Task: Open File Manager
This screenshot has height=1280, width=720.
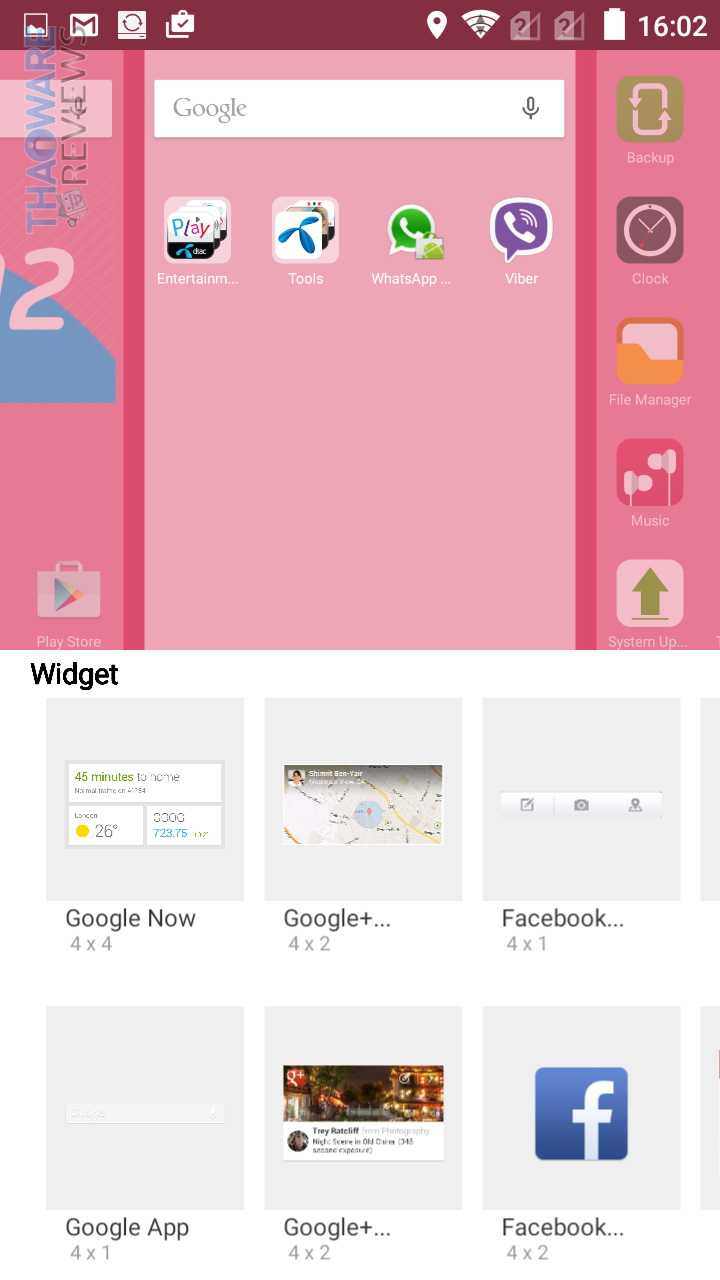Action: point(650,352)
